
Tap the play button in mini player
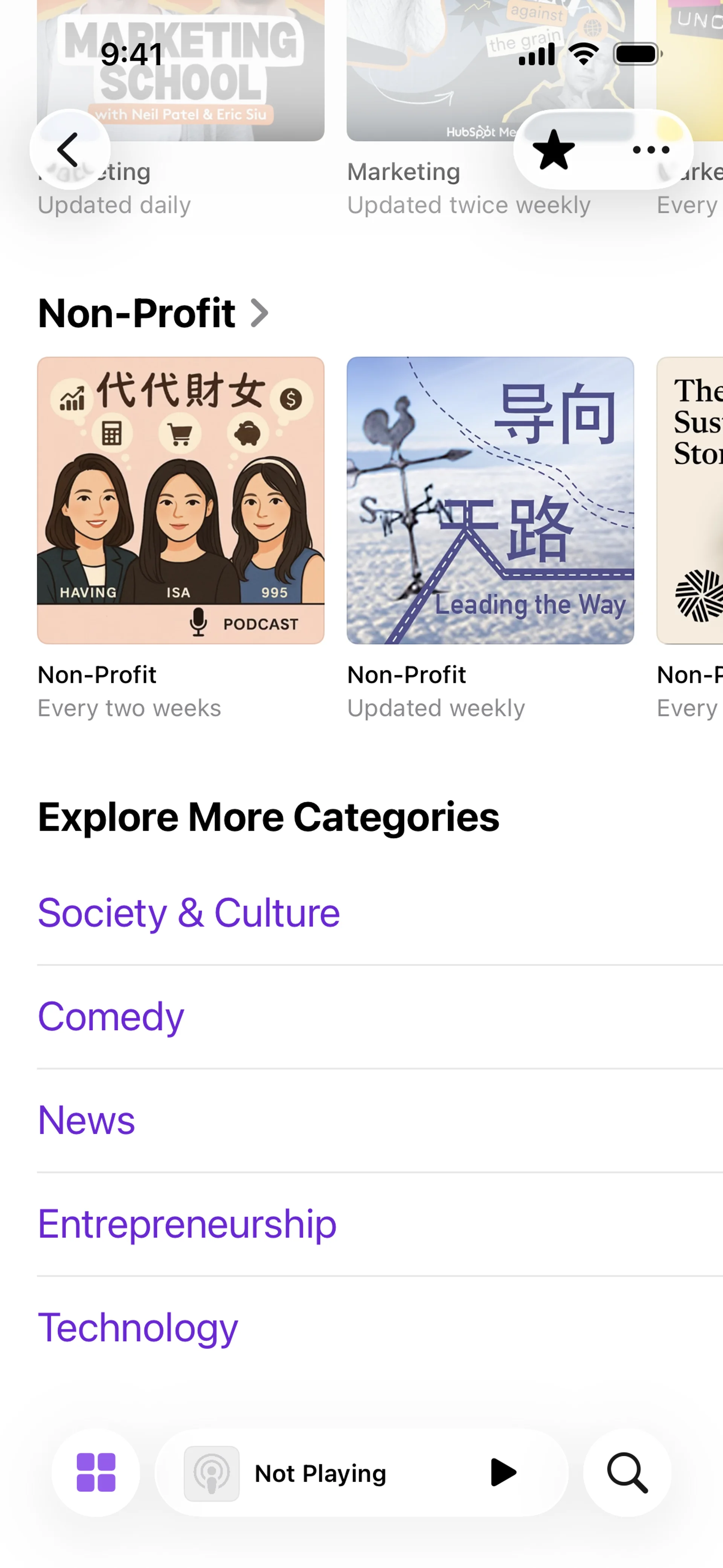503,1472
